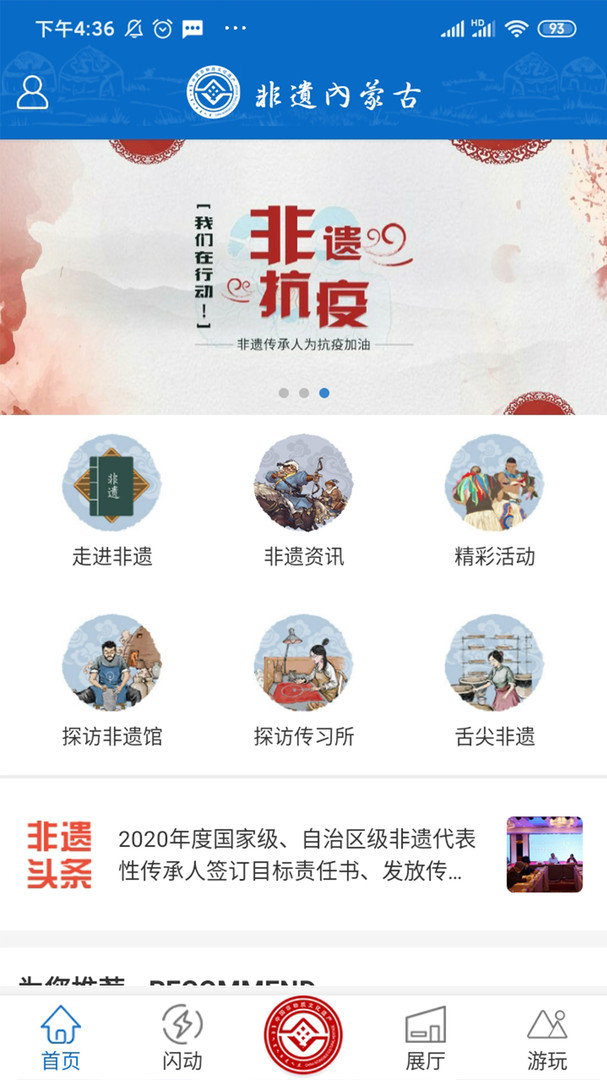Open 精彩活动 section
607x1080 pixels.
click(494, 502)
